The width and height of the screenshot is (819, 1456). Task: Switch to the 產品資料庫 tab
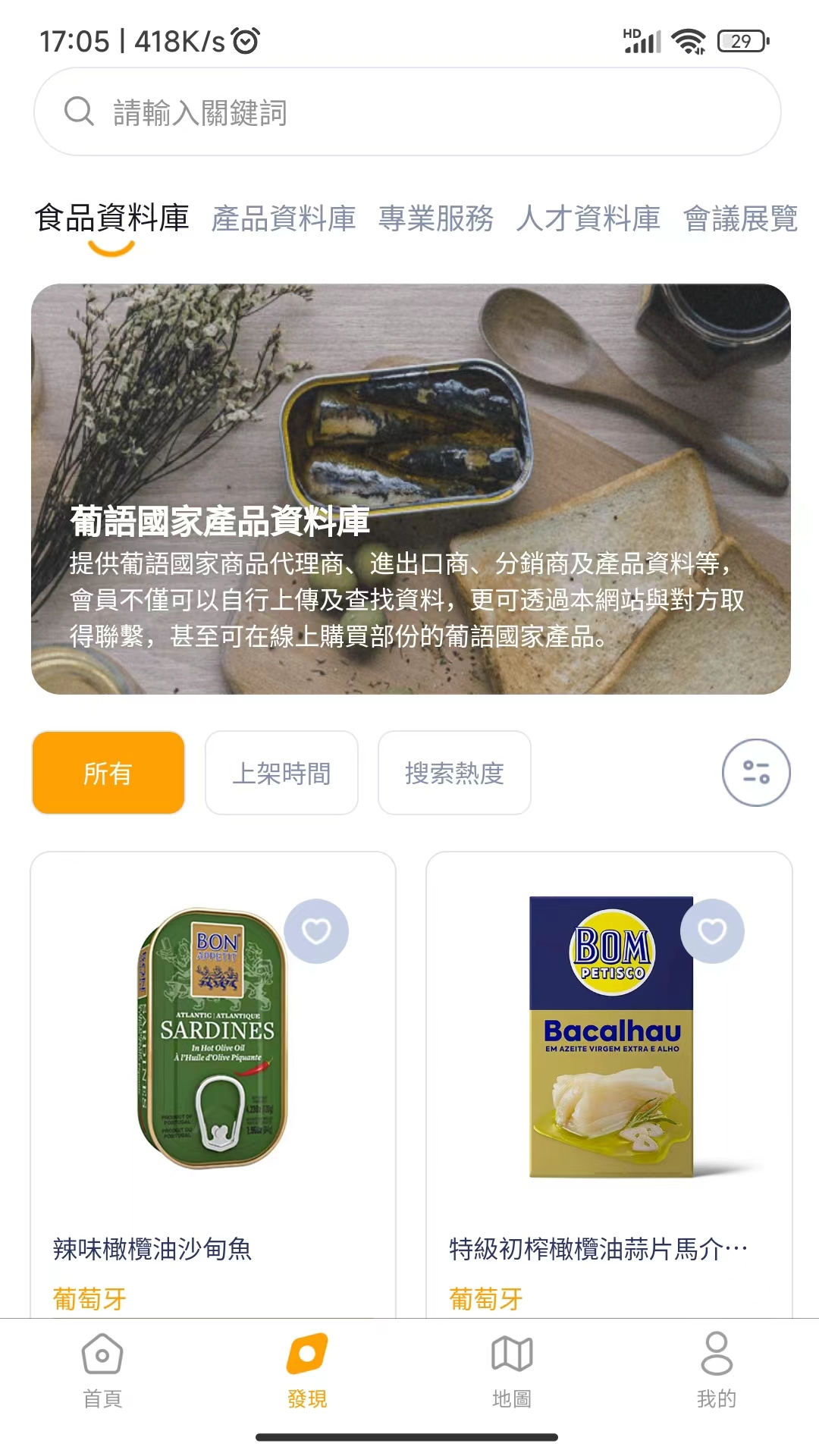point(284,218)
